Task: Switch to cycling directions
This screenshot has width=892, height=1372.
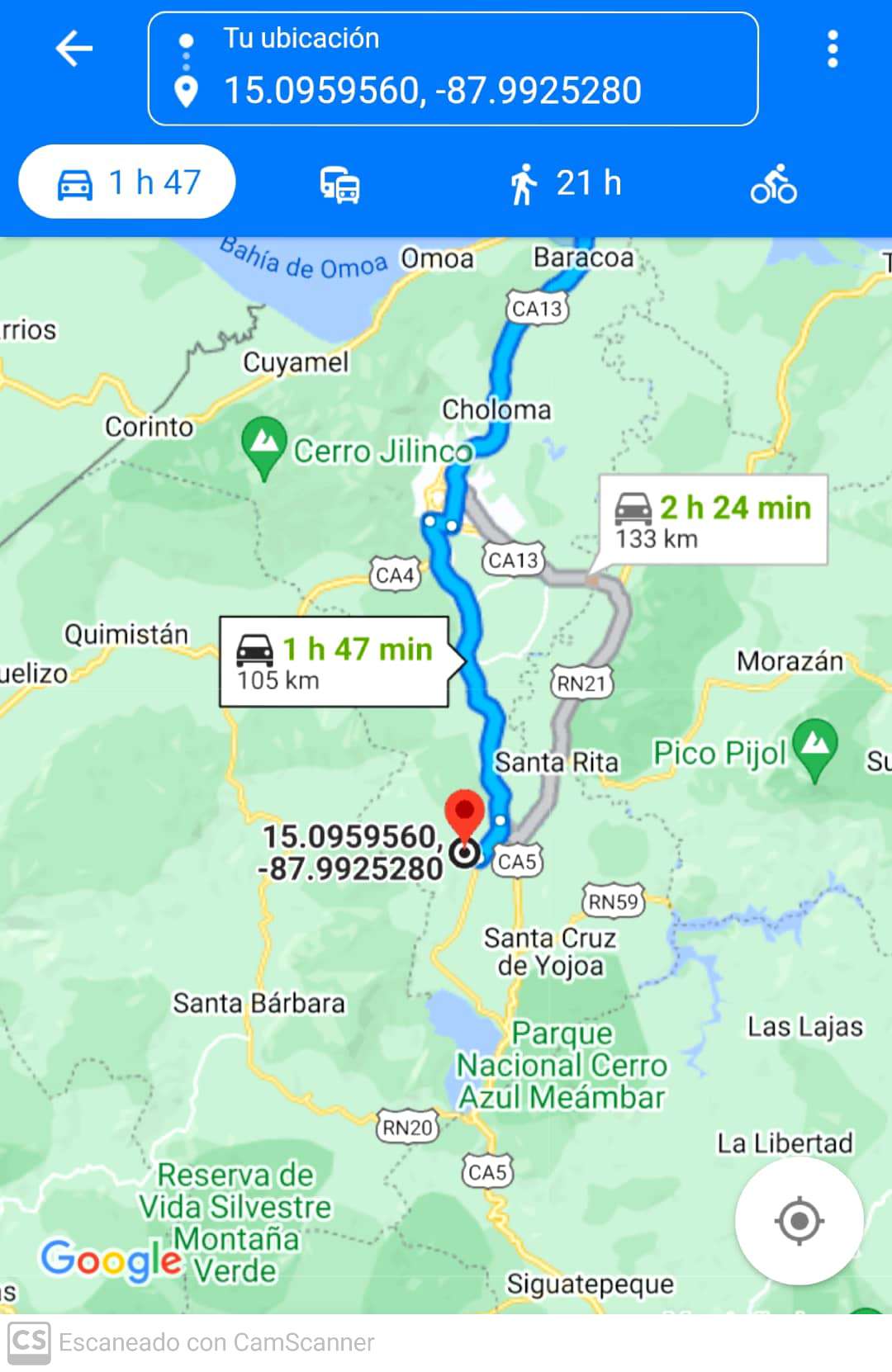Action: [773, 184]
